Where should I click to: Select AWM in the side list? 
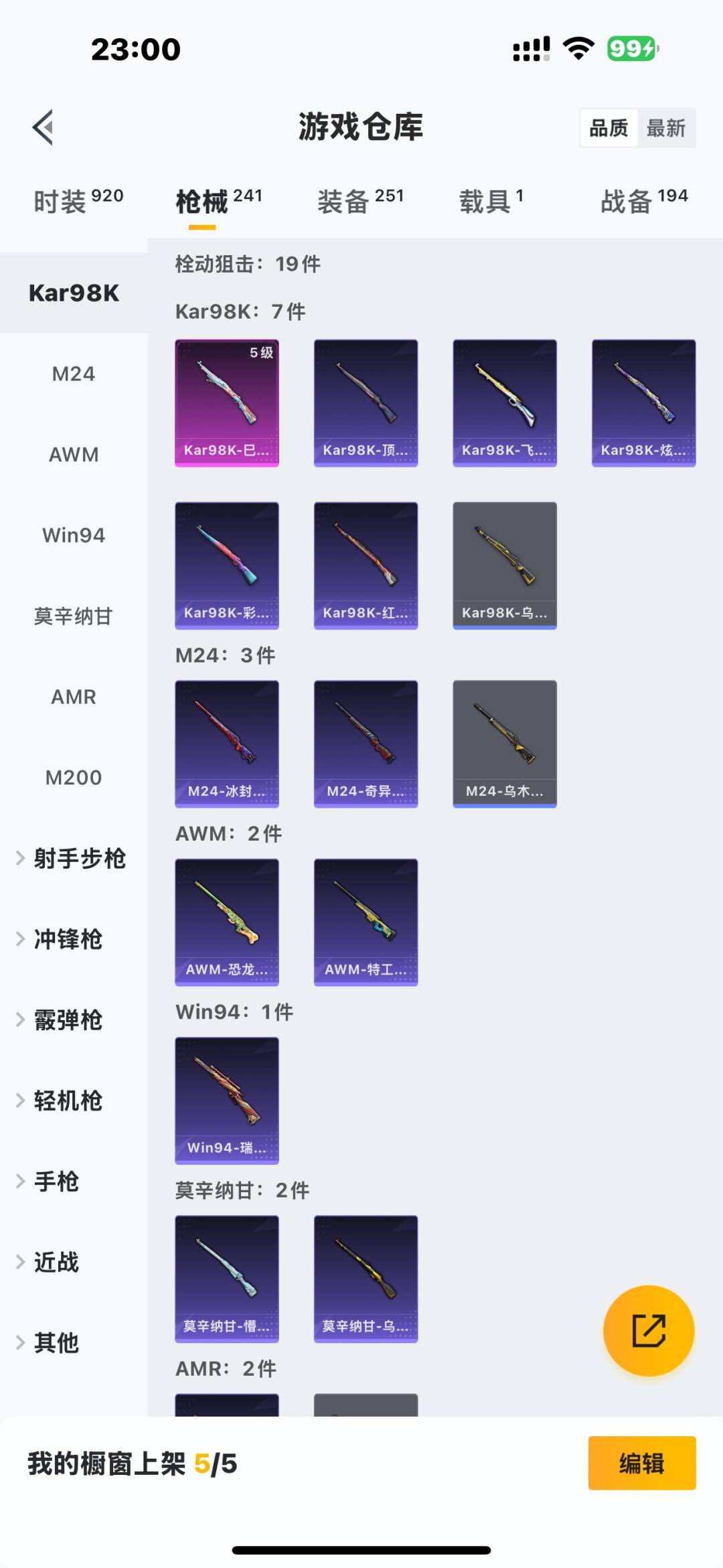(x=74, y=455)
